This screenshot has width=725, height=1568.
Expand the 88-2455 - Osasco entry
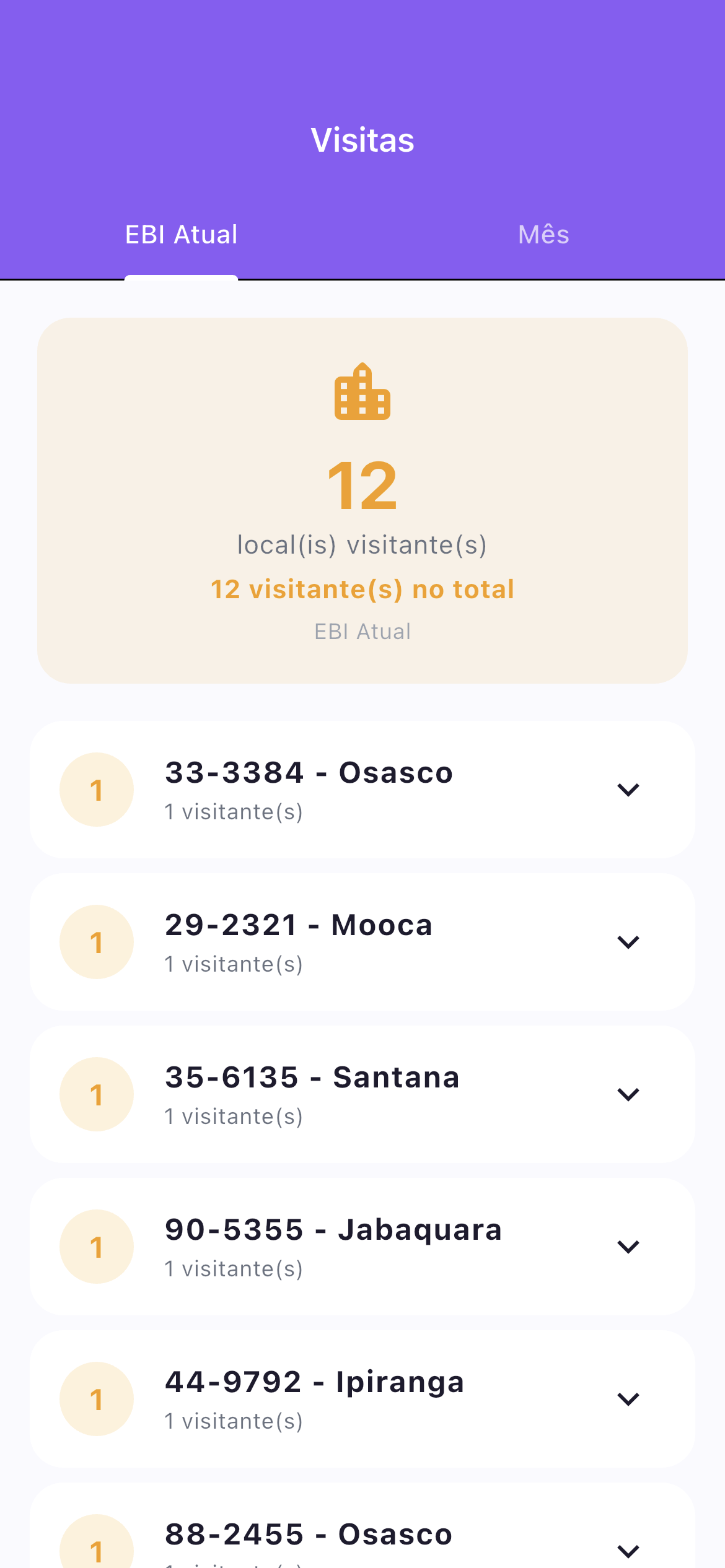tap(628, 1551)
